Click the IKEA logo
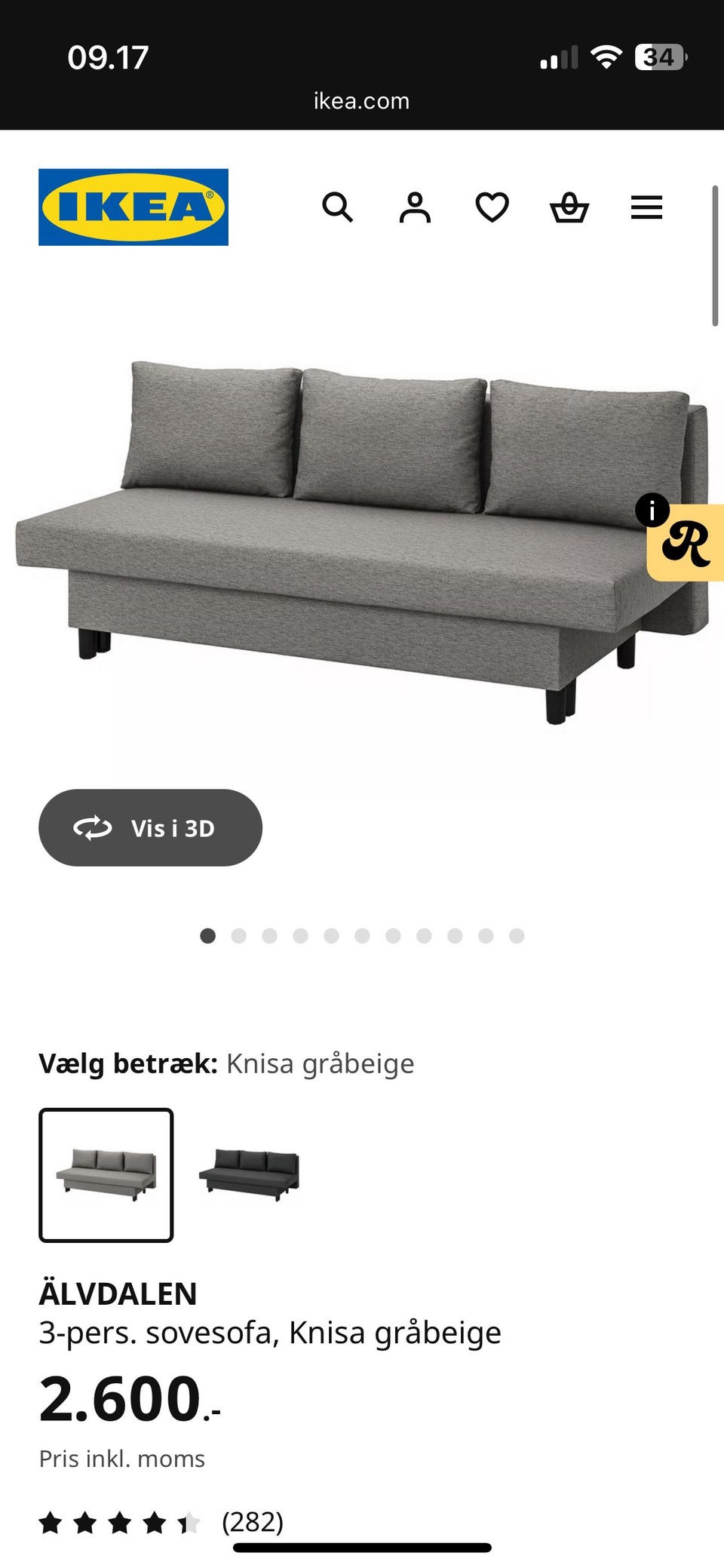Viewport: 724px width, 1568px height. 133,207
